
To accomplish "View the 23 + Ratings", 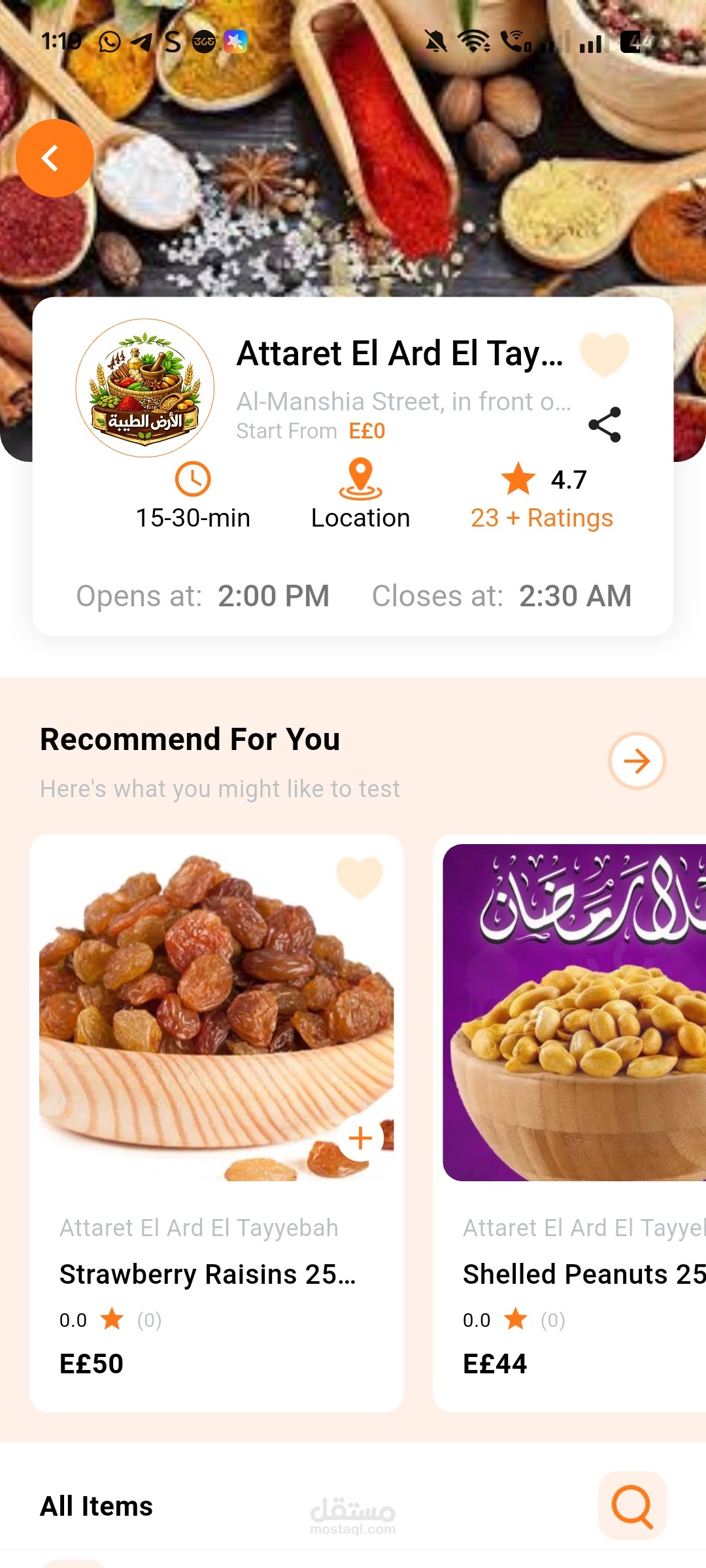I will pos(542,517).
